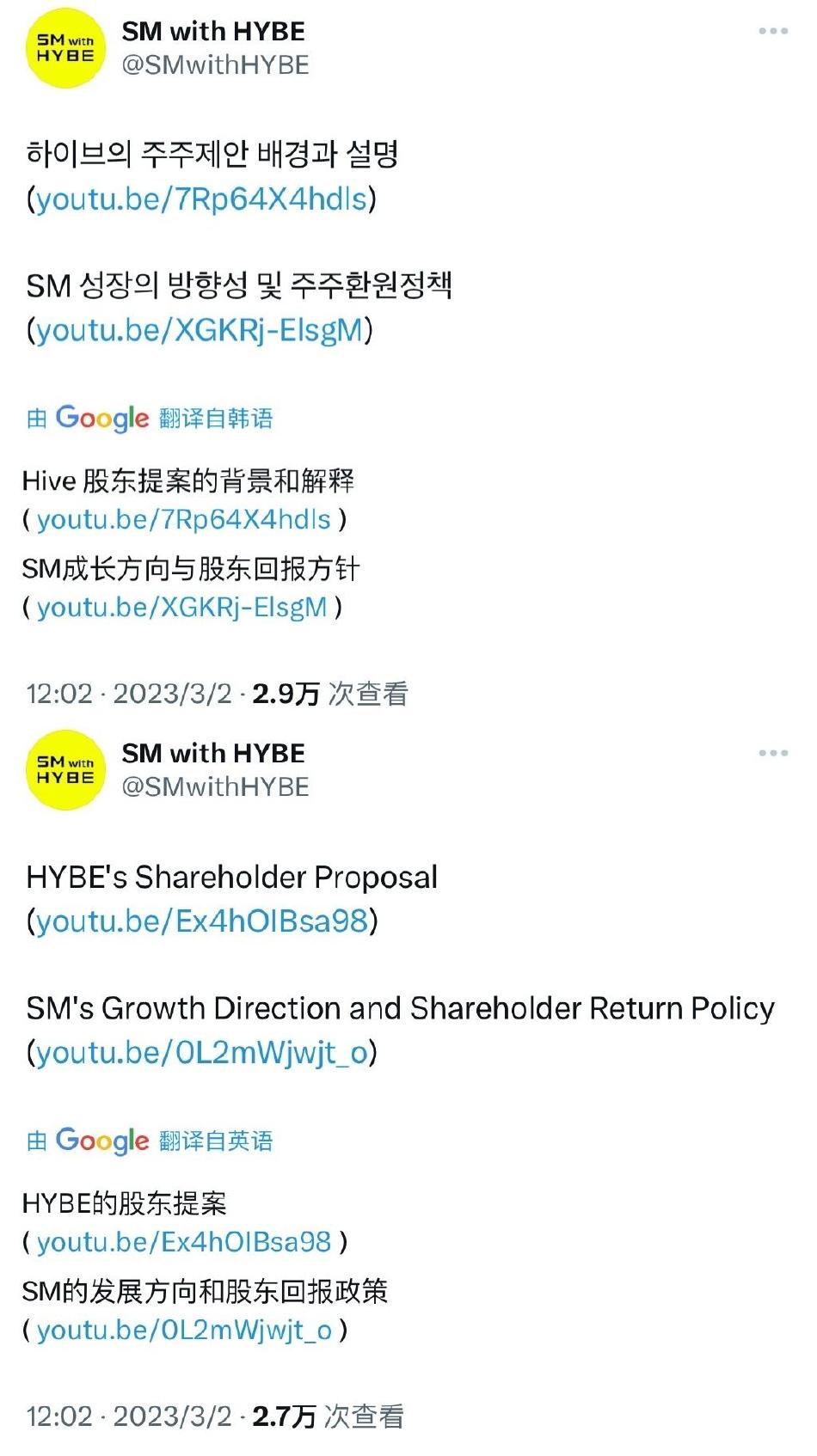Open the Ex4hOIBsa98 link under HYBE's Shareholder Proposal
817x1456 pixels.
[202, 921]
